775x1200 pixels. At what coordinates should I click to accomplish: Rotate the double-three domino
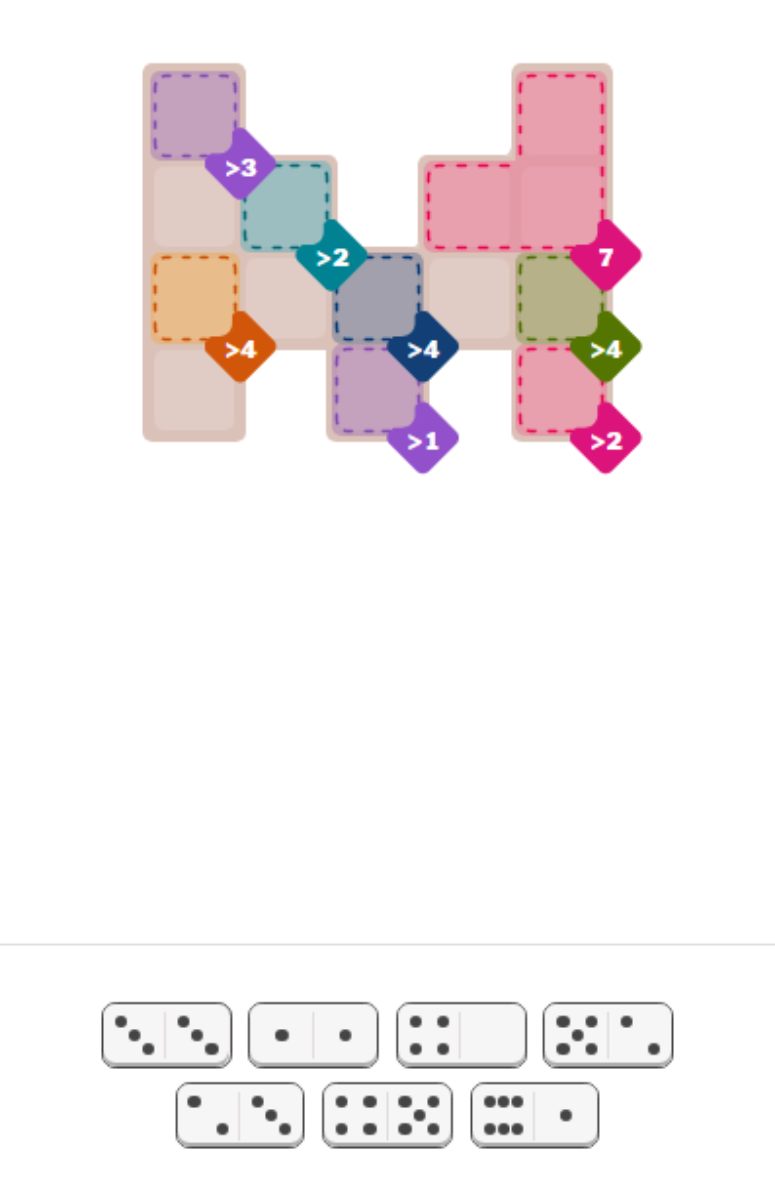point(167,1035)
